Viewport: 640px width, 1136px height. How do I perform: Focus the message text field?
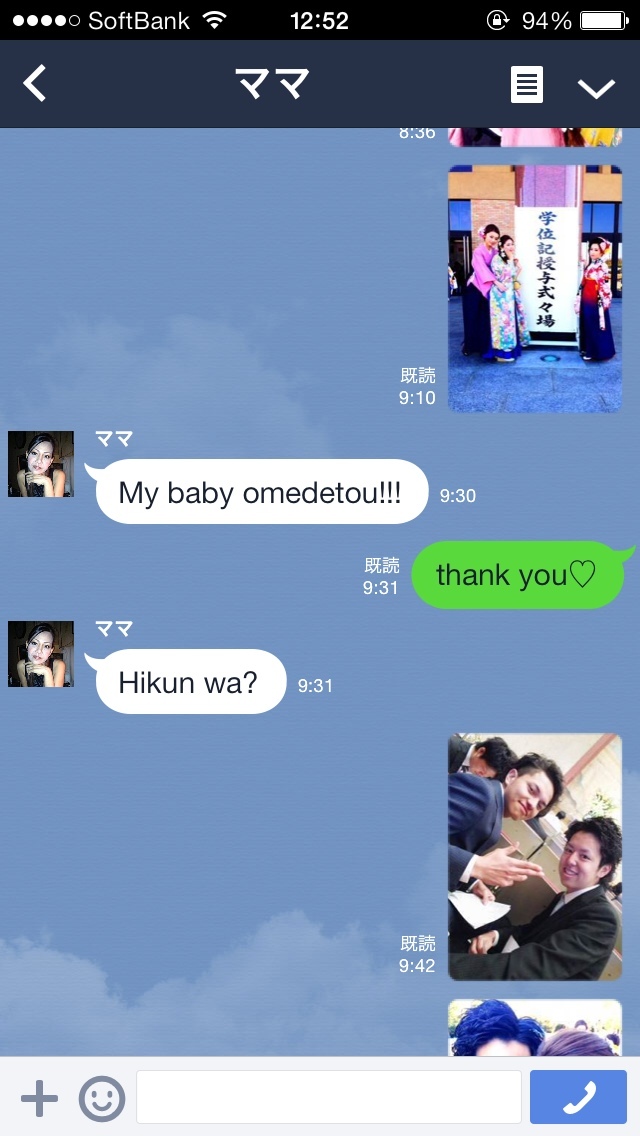point(328,1097)
